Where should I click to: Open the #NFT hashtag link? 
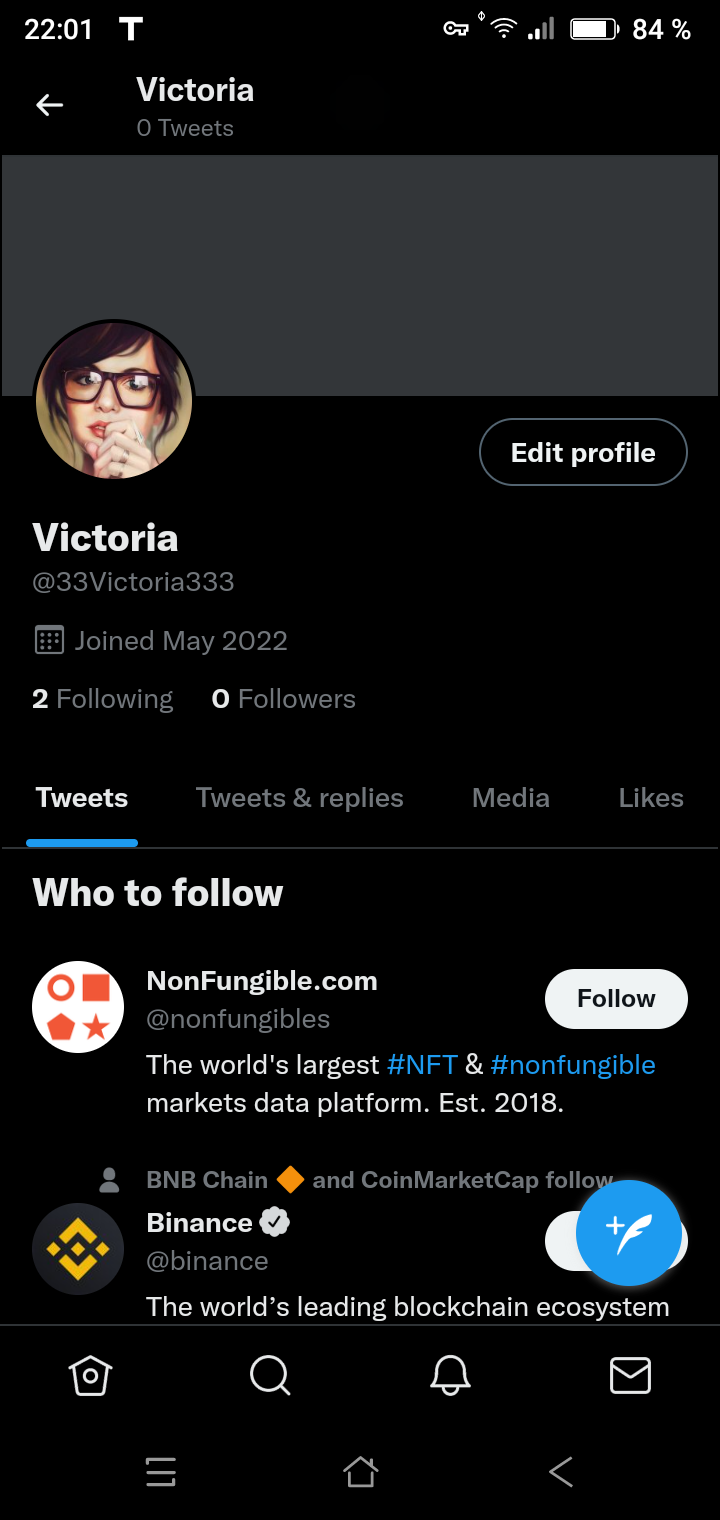pos(422,1065)
